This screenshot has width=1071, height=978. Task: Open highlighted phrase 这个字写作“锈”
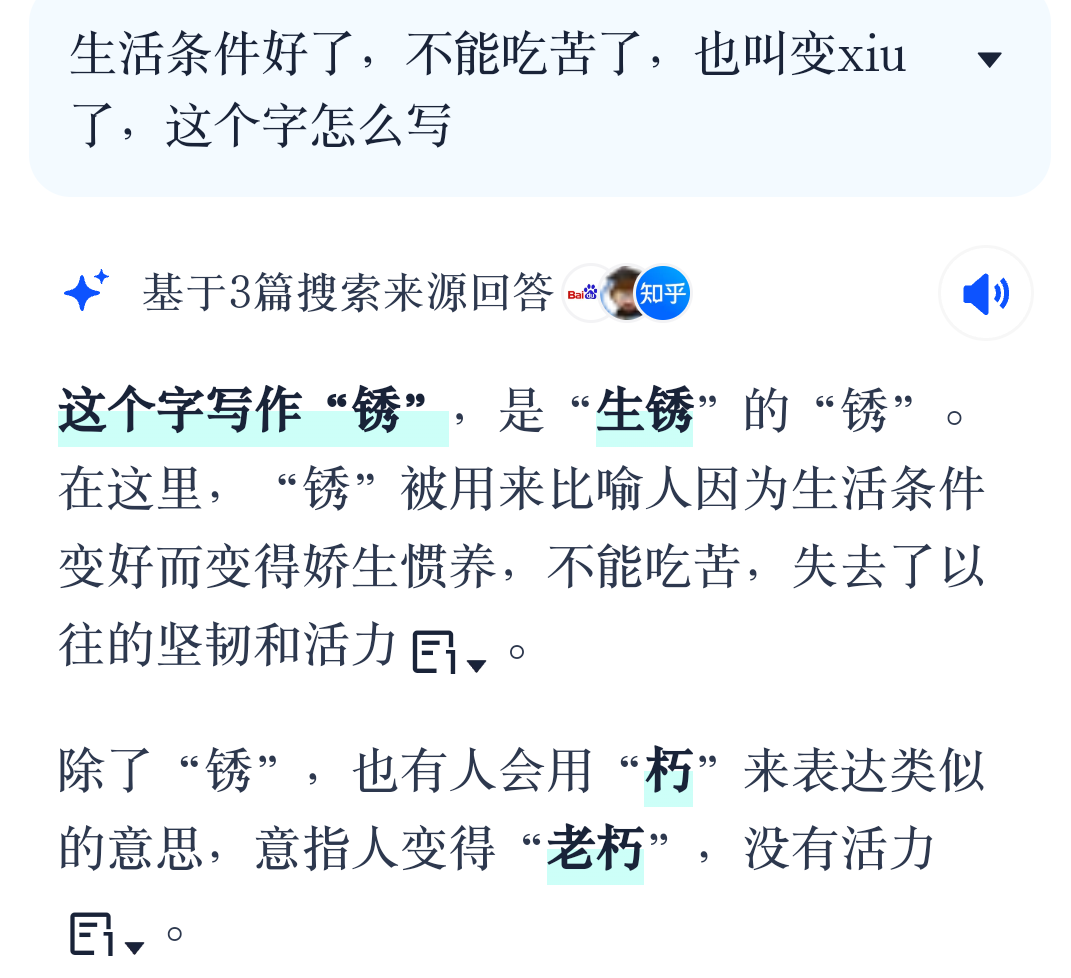[x=252, y=412]
